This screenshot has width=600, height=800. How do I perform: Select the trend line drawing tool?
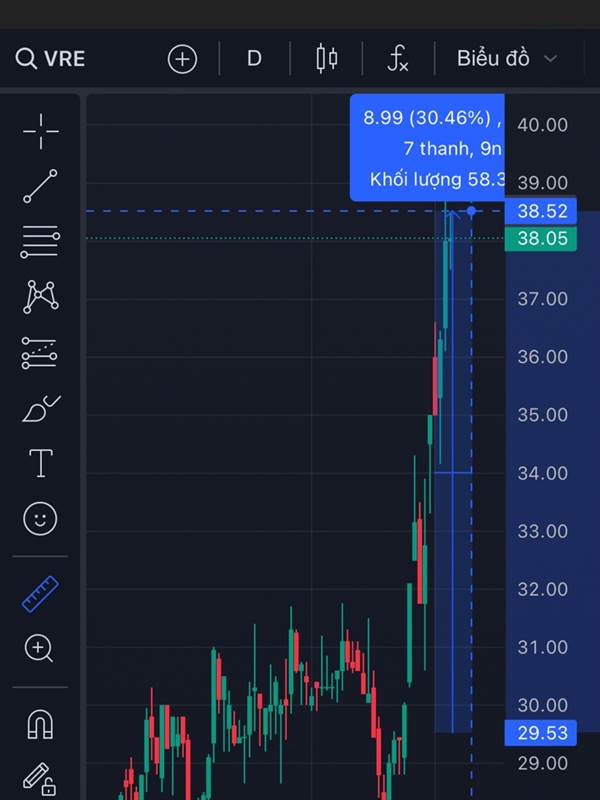point(40,186)
